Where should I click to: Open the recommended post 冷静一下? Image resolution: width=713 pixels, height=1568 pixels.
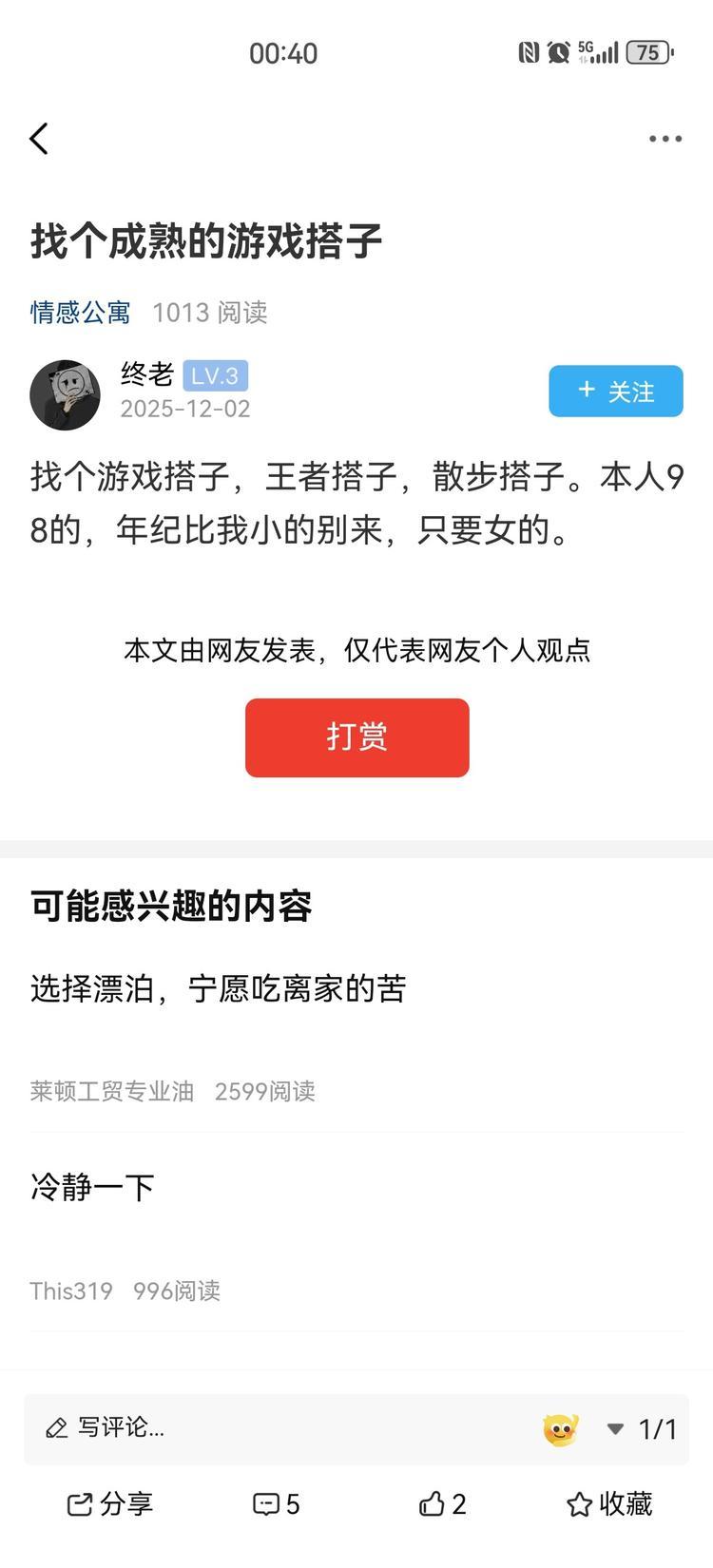click(x=92, y=1187)
